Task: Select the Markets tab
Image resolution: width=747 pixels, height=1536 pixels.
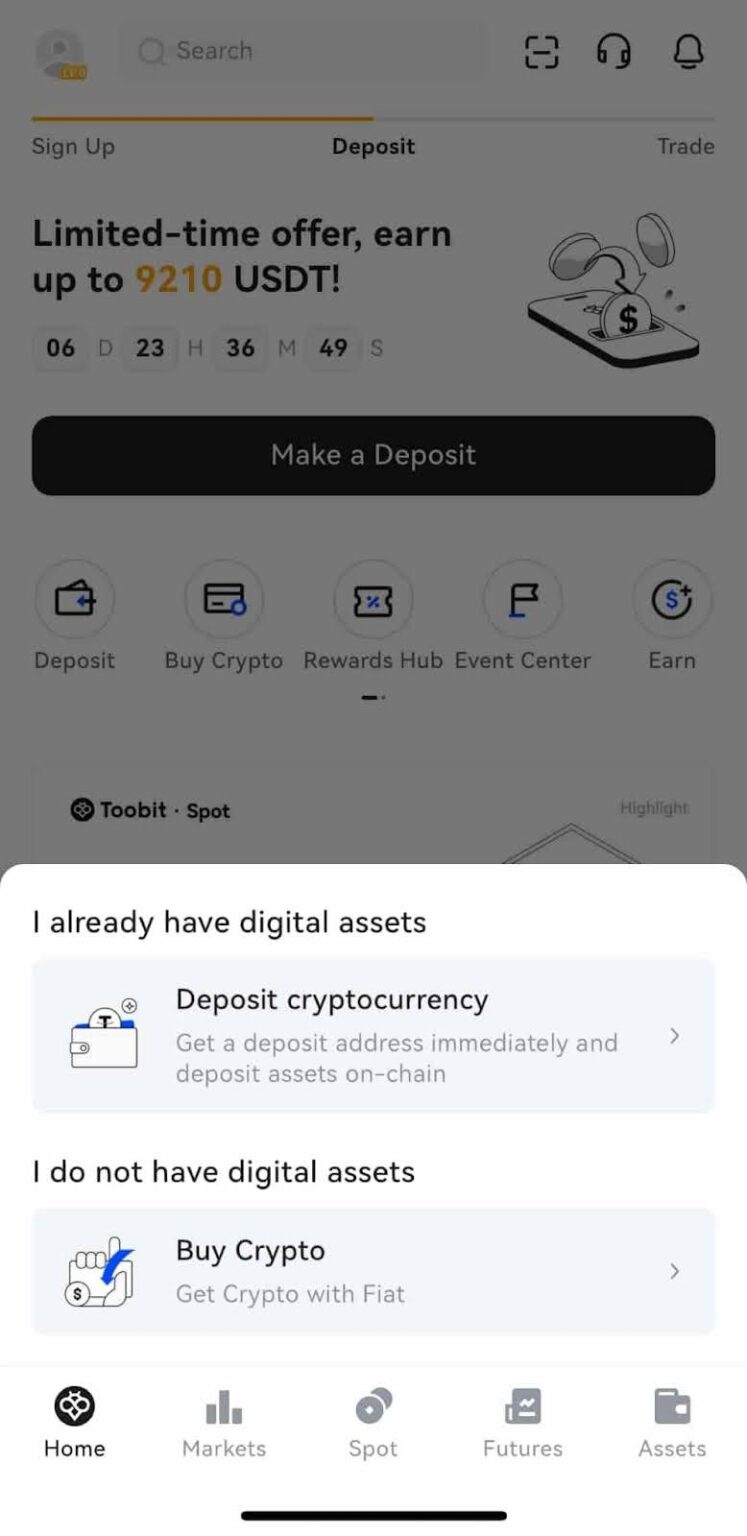Action: pyautogui.click(x=223, y=1420)
